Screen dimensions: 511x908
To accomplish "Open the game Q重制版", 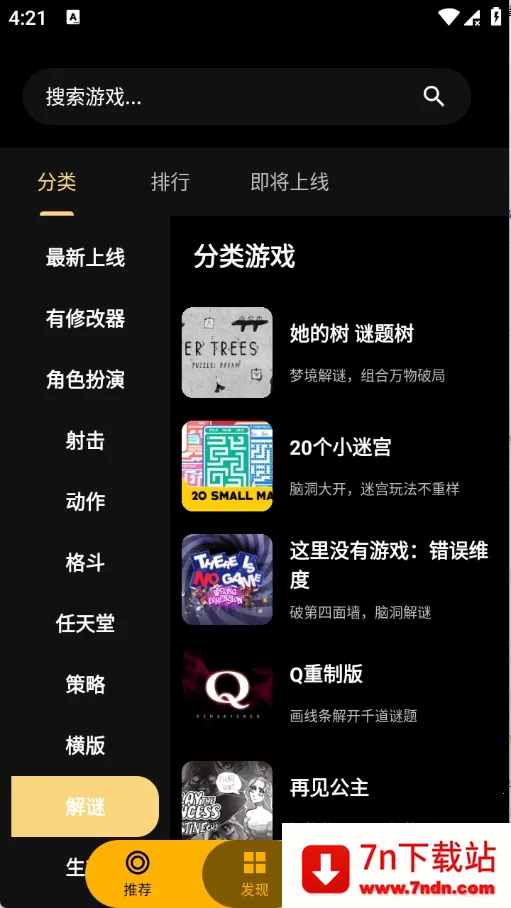I will [341, 693].
